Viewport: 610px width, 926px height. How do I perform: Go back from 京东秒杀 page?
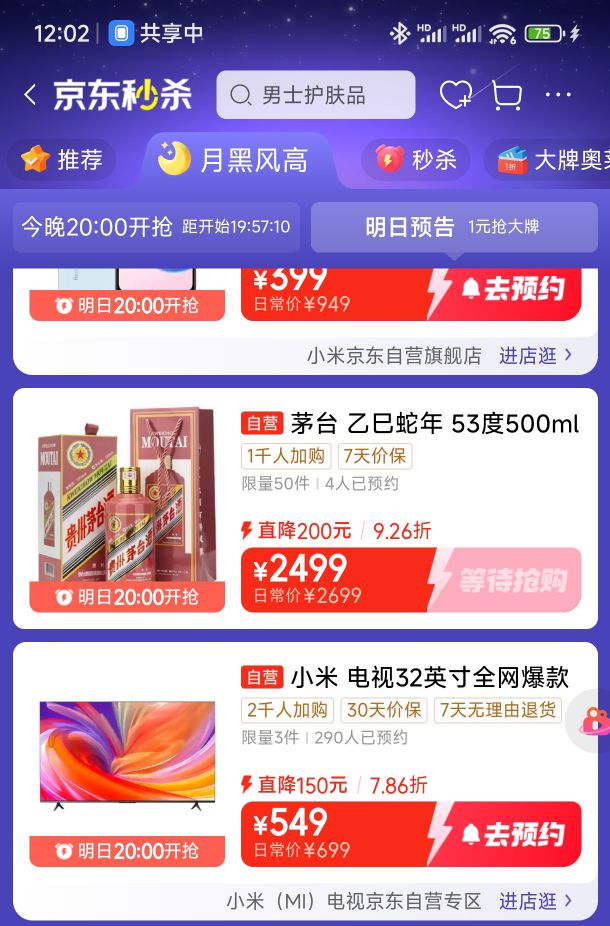point(30,95)
